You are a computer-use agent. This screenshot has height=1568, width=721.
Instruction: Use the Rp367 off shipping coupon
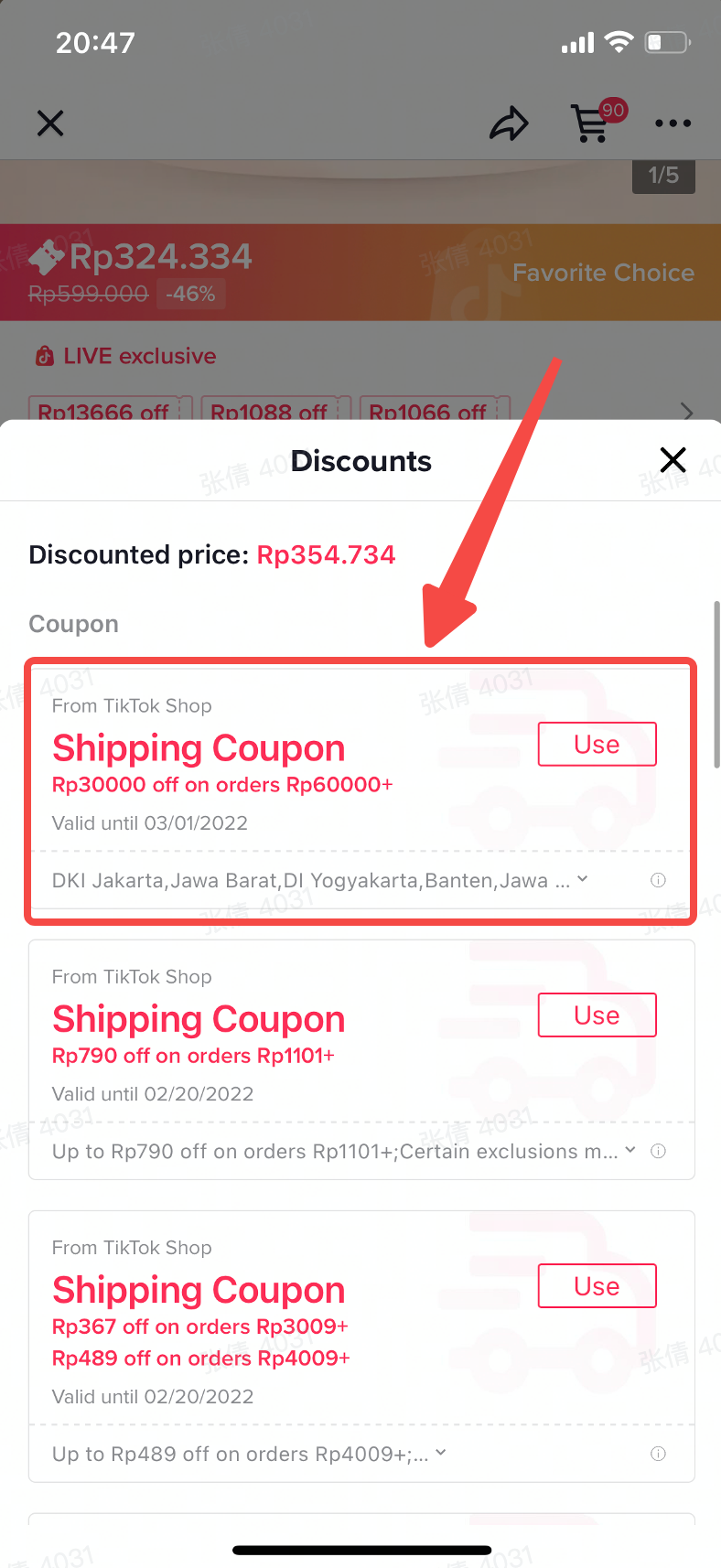[597, 1286]
